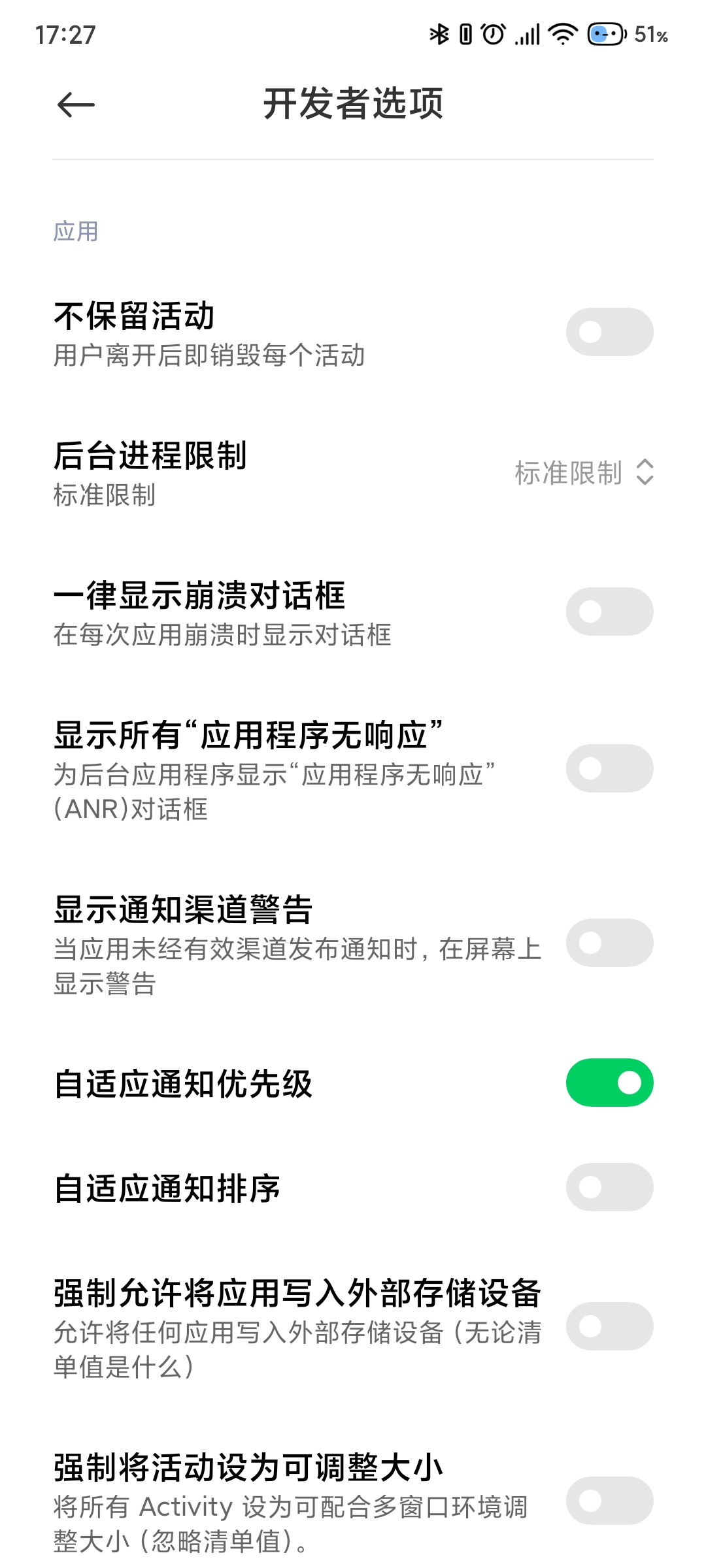Turn on 一律显示崩溃对话框

pos(609,612)
